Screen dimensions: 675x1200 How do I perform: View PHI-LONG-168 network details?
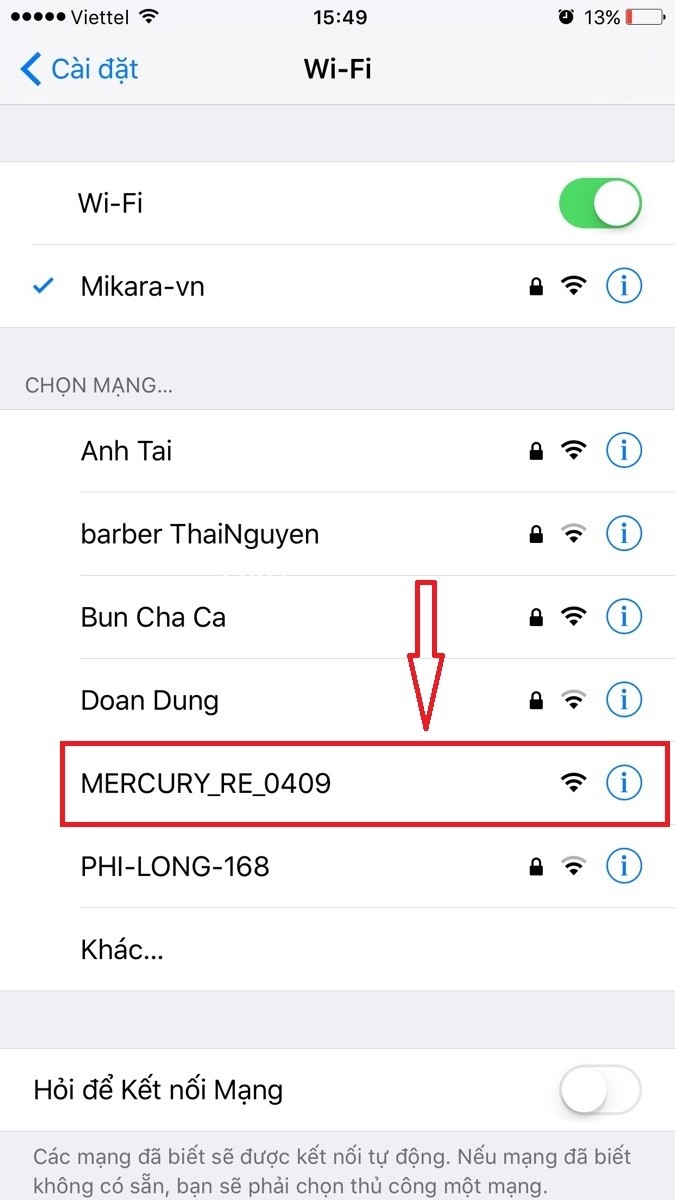[624, 866]
